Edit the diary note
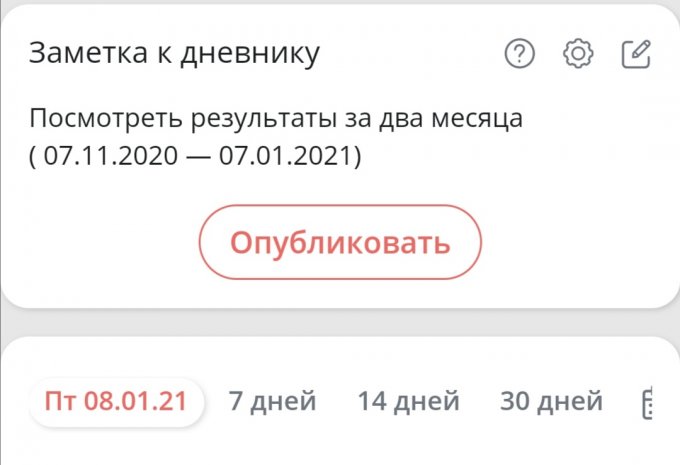 tap(636, 54)
